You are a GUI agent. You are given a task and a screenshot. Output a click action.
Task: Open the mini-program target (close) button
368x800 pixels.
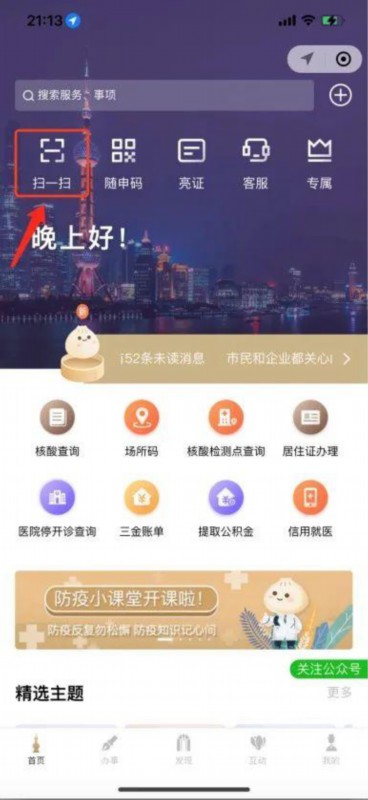click(344, 59)
